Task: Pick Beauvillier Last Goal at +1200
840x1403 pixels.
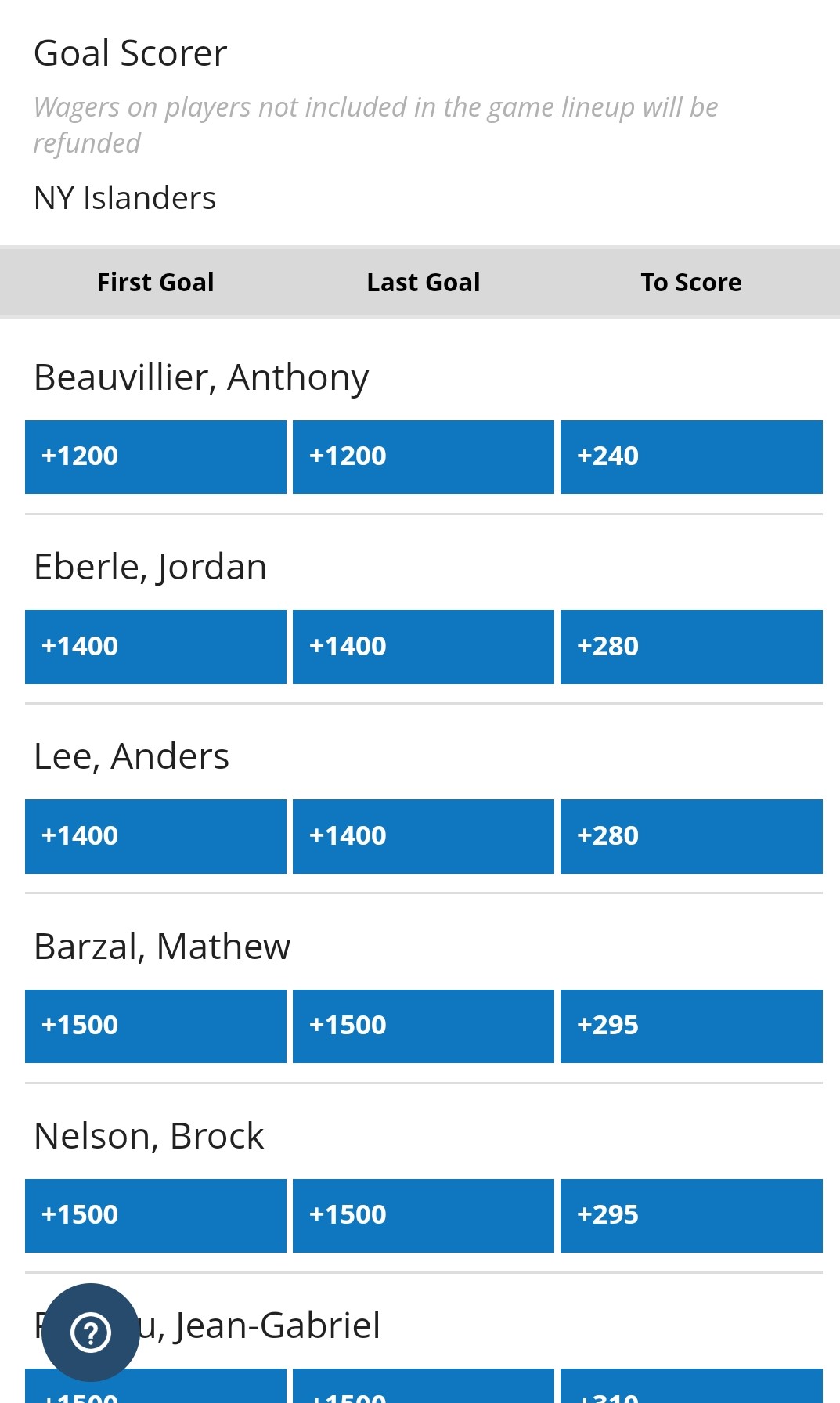Action: click(424, 457)
